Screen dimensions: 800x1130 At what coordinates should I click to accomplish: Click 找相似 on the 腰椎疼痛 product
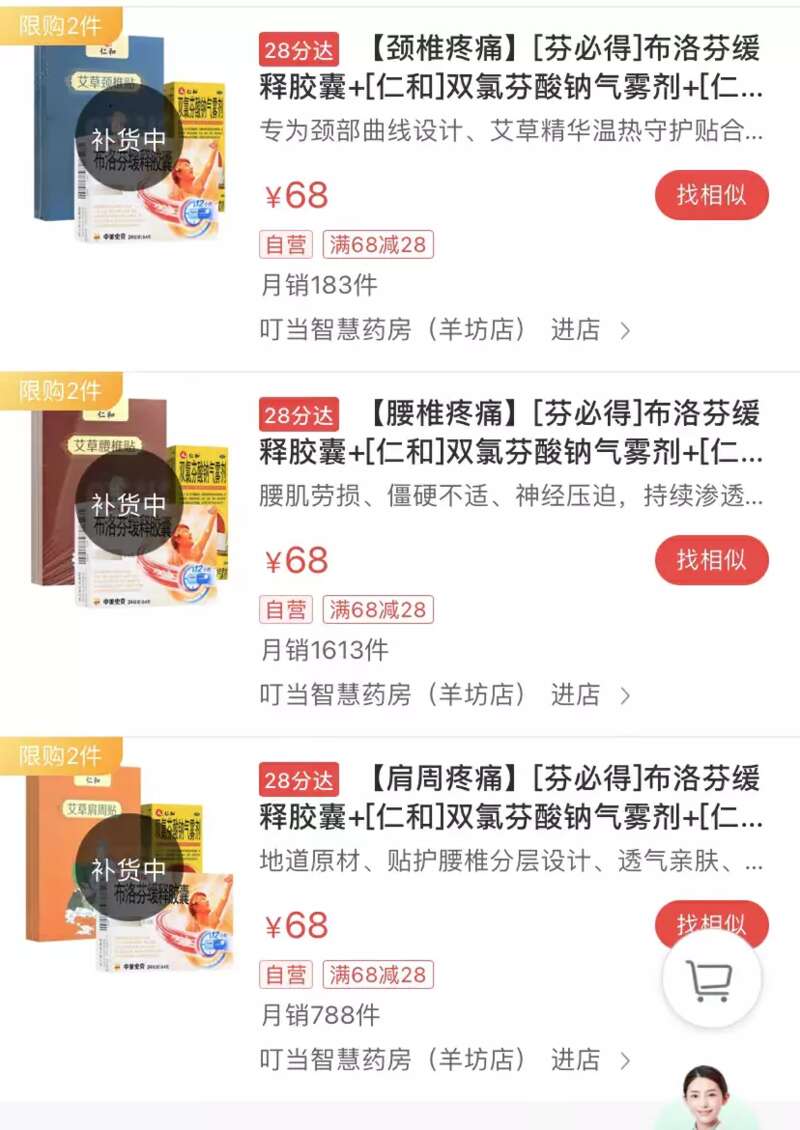click(x=711, y=560)
